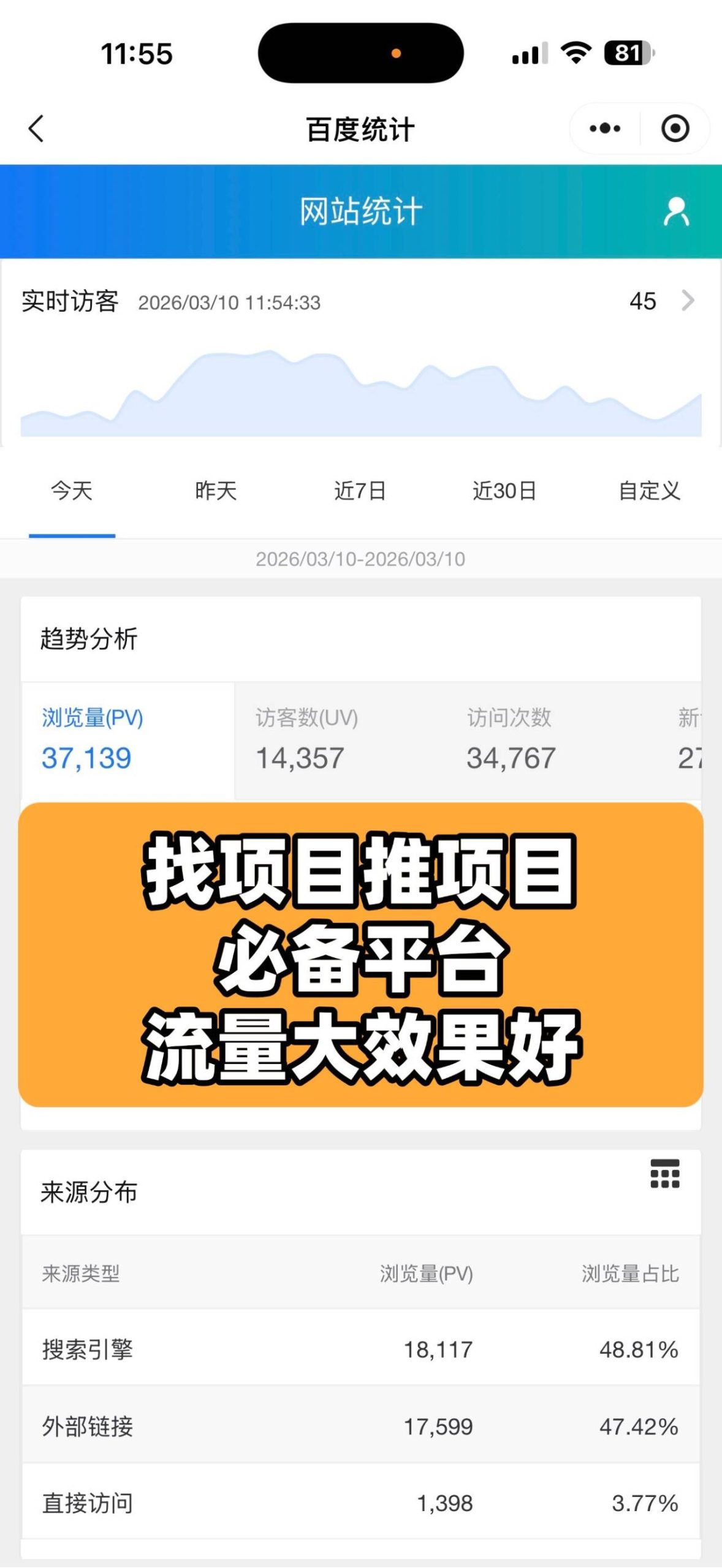Tap the cellular signal icon in status bar
This screenshot has width=722, height=1568.
point(530,54)
